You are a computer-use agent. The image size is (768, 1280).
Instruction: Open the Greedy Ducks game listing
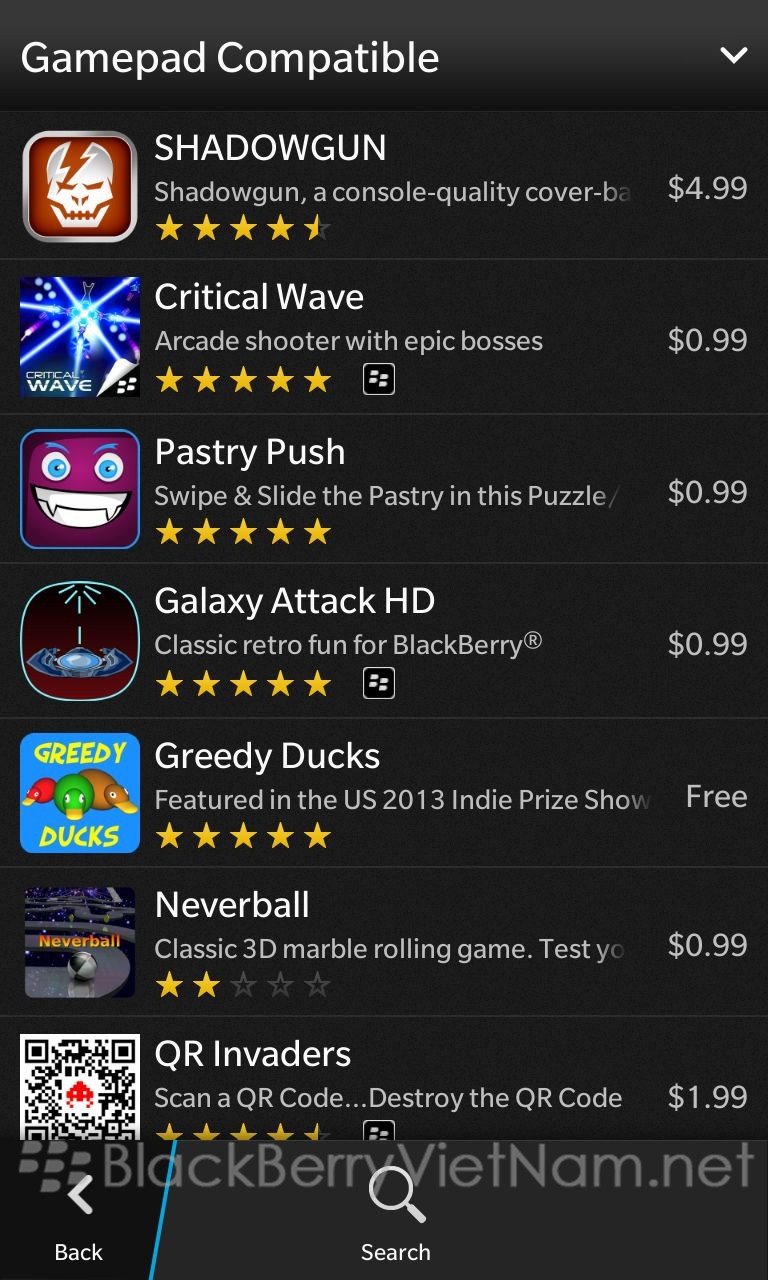click(384, 793)
